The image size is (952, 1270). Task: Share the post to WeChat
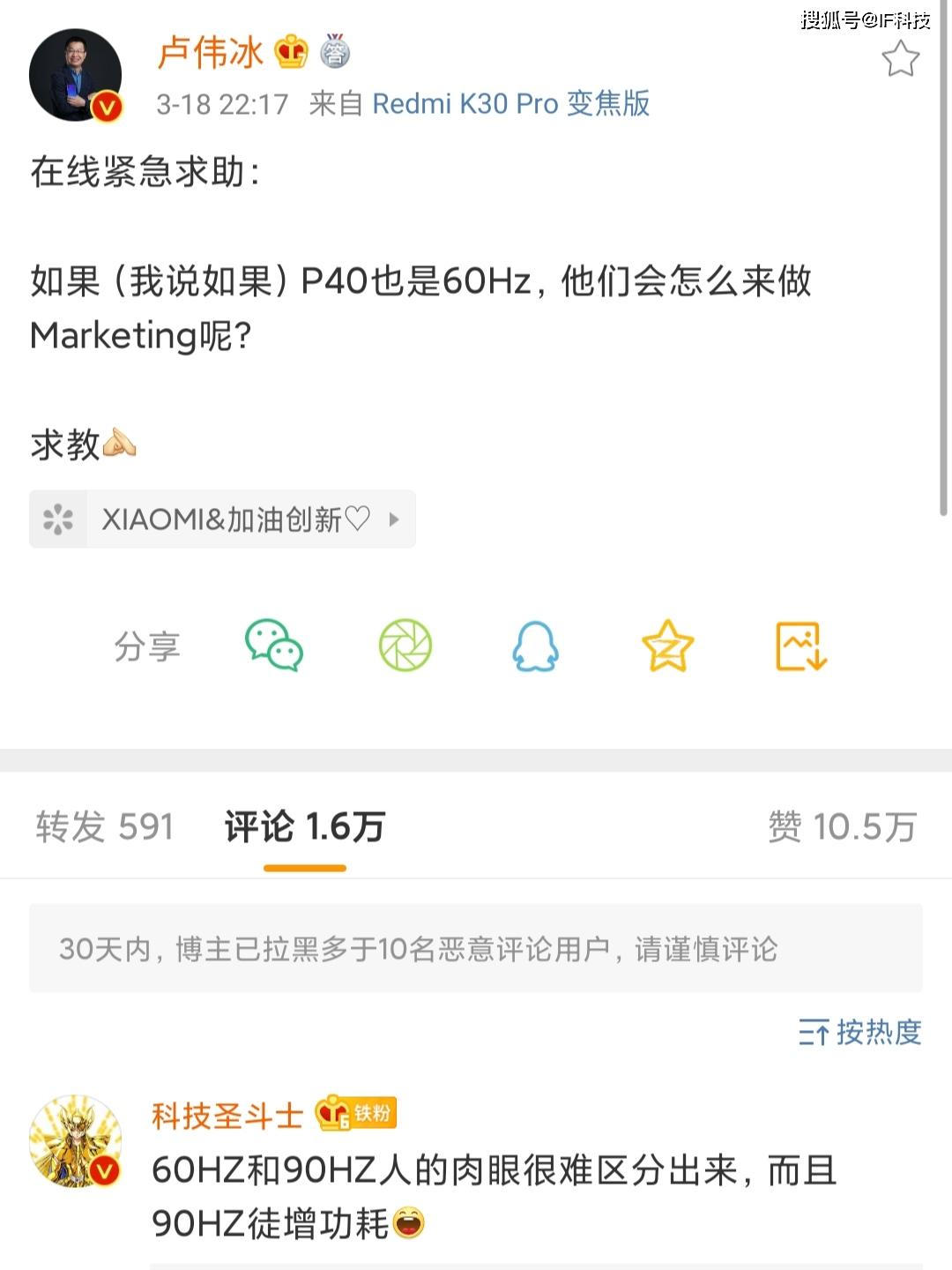click(273, 646)
